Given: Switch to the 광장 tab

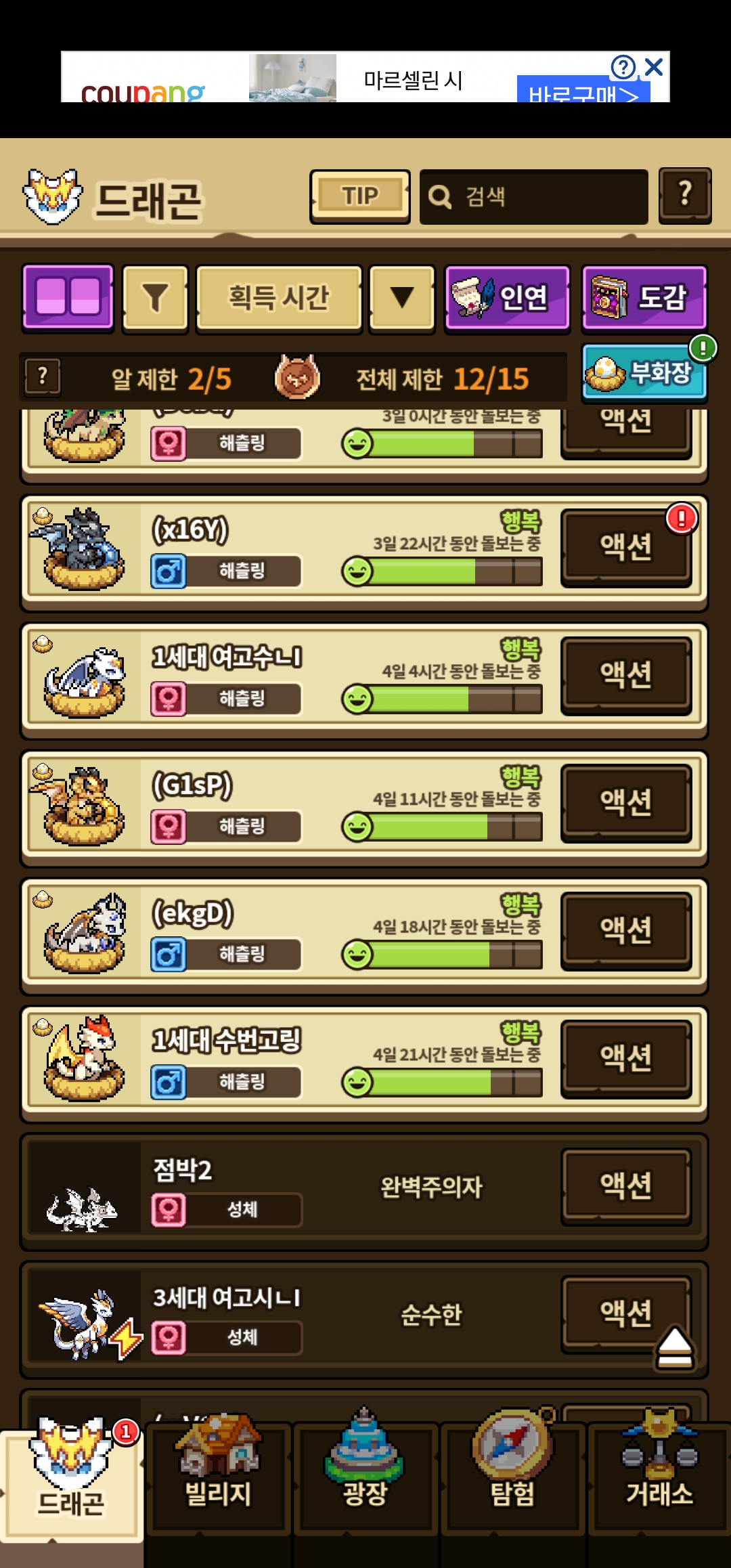Looking at the screenshot, I should point(365,1476).
